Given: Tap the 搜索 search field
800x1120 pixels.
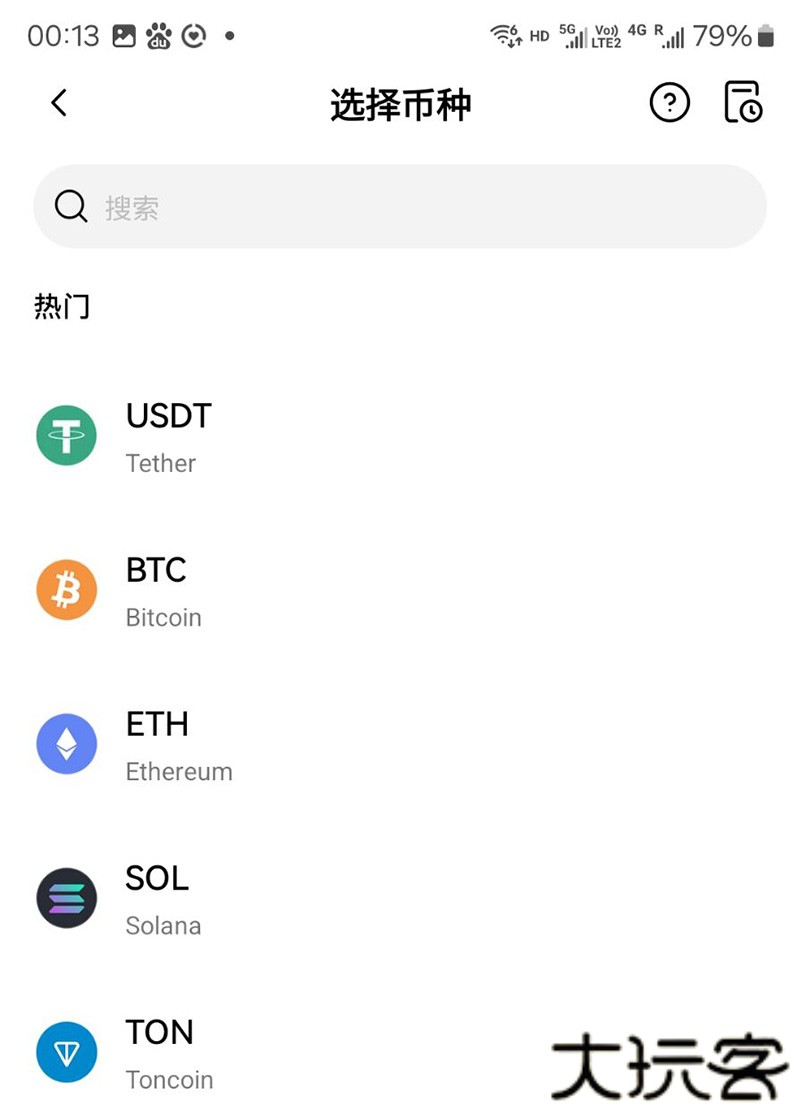Looking at the screenshot, I should click(400, 207).
